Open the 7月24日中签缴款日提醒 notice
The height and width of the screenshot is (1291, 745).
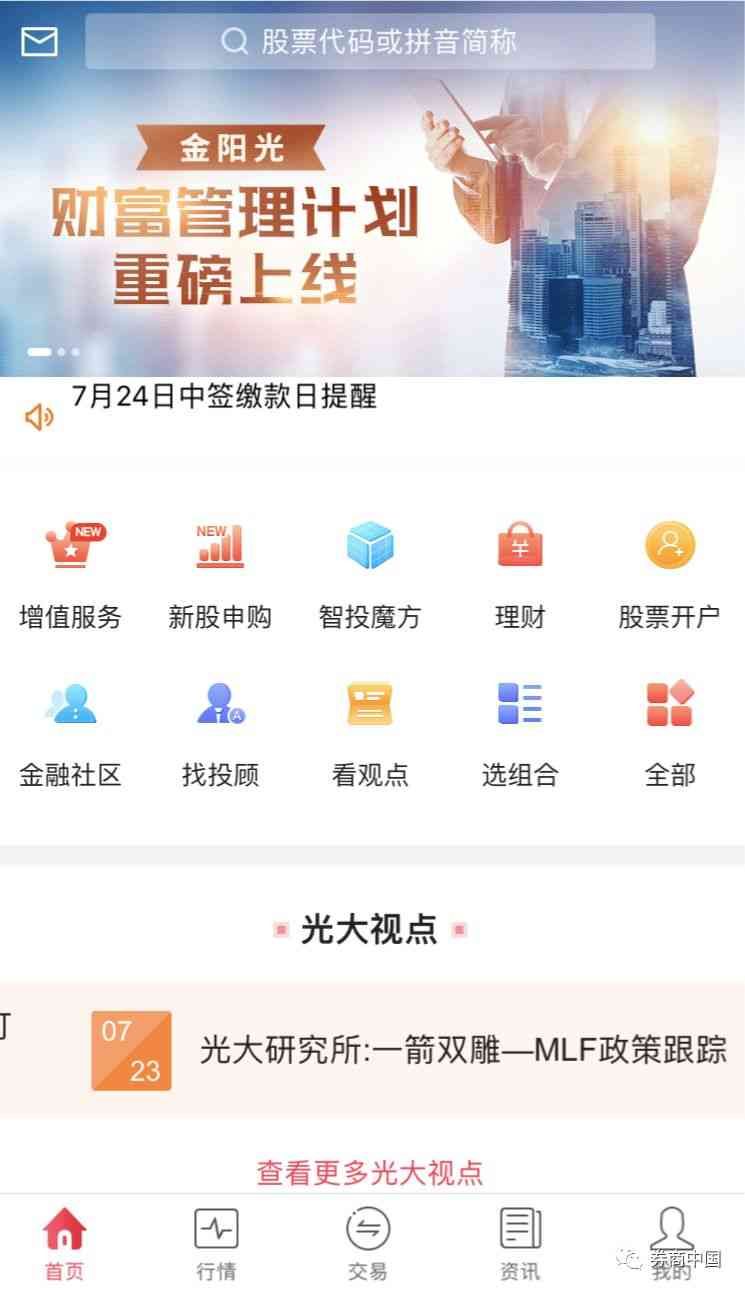tap(224, 397)
